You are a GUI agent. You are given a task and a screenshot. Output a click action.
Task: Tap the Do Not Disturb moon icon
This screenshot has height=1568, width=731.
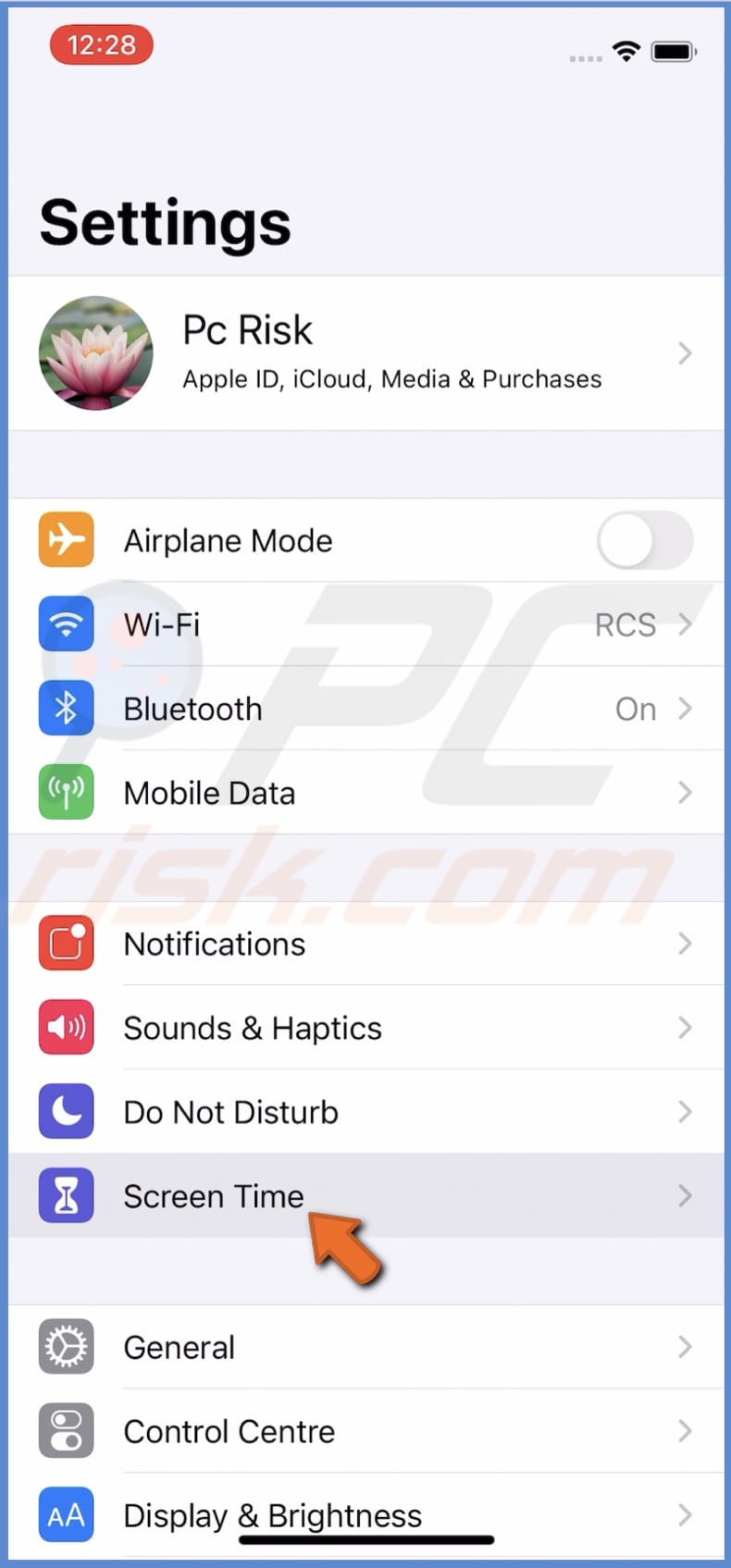[x=65, y=1111]
